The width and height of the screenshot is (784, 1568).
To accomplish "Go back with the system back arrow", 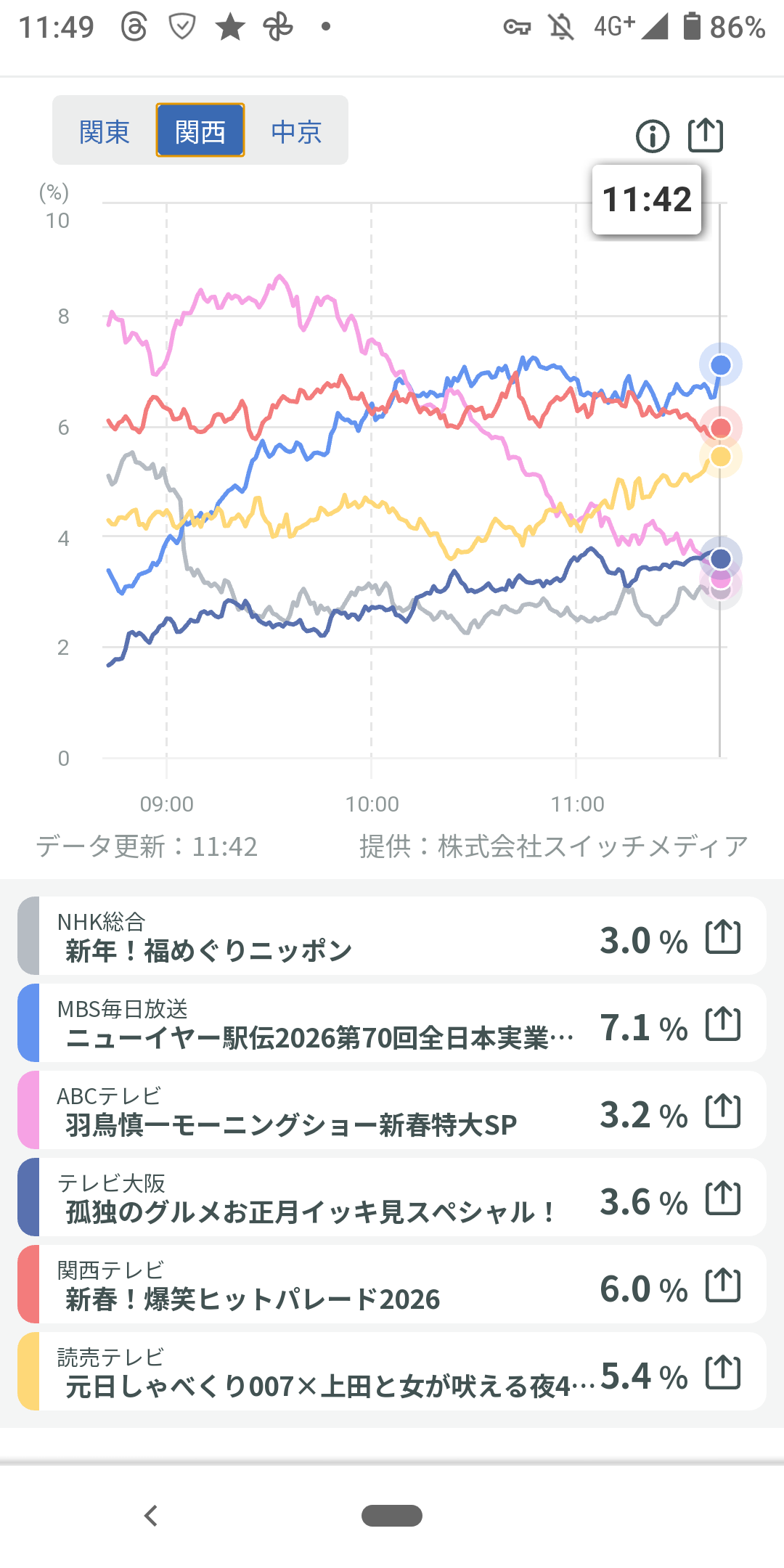I will click(x=151, y=1516).
